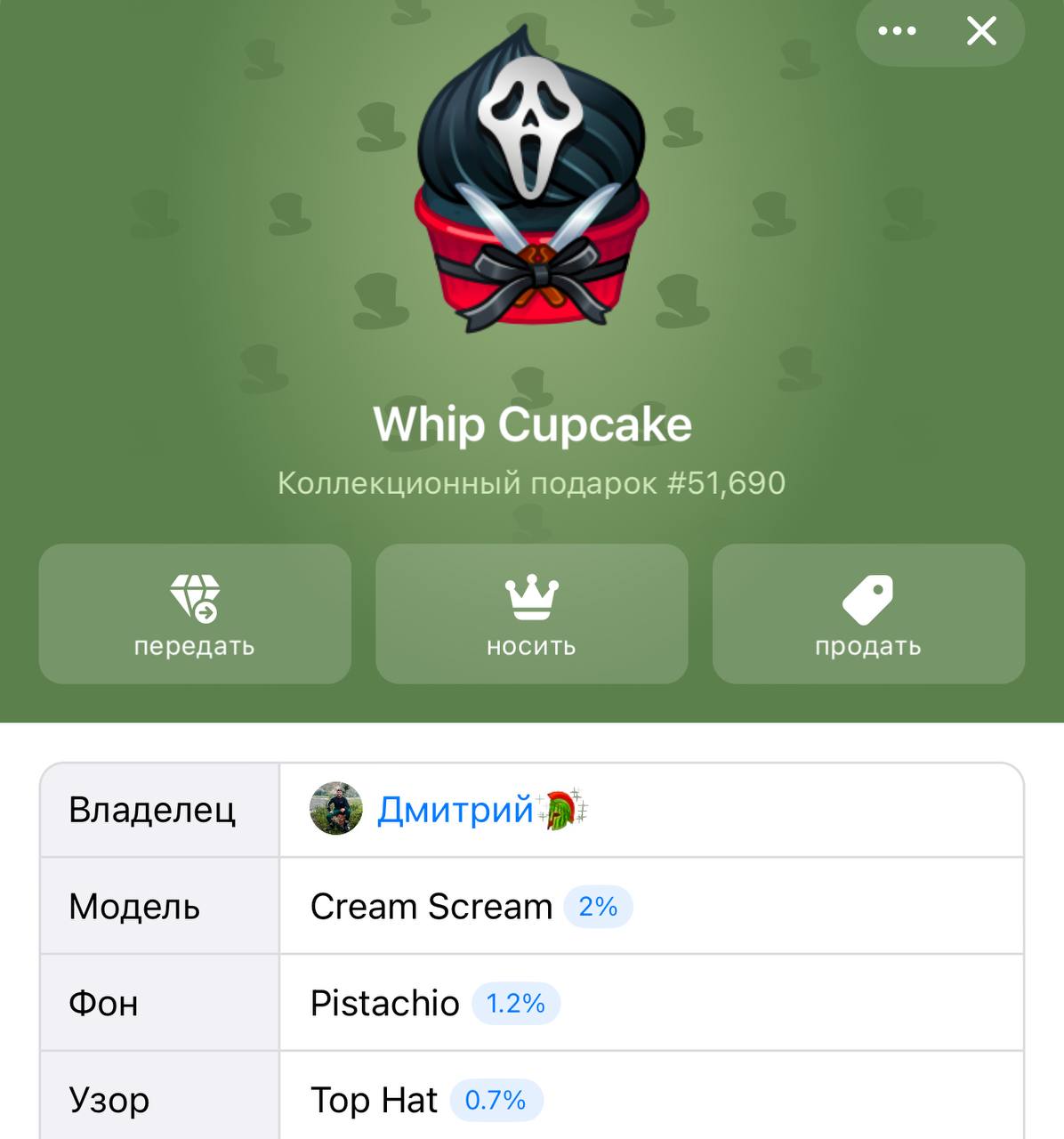Open the three-dot overflow menu
Image resolution: width=1064 pixels, height=1139 pixels.
[897, 31]
